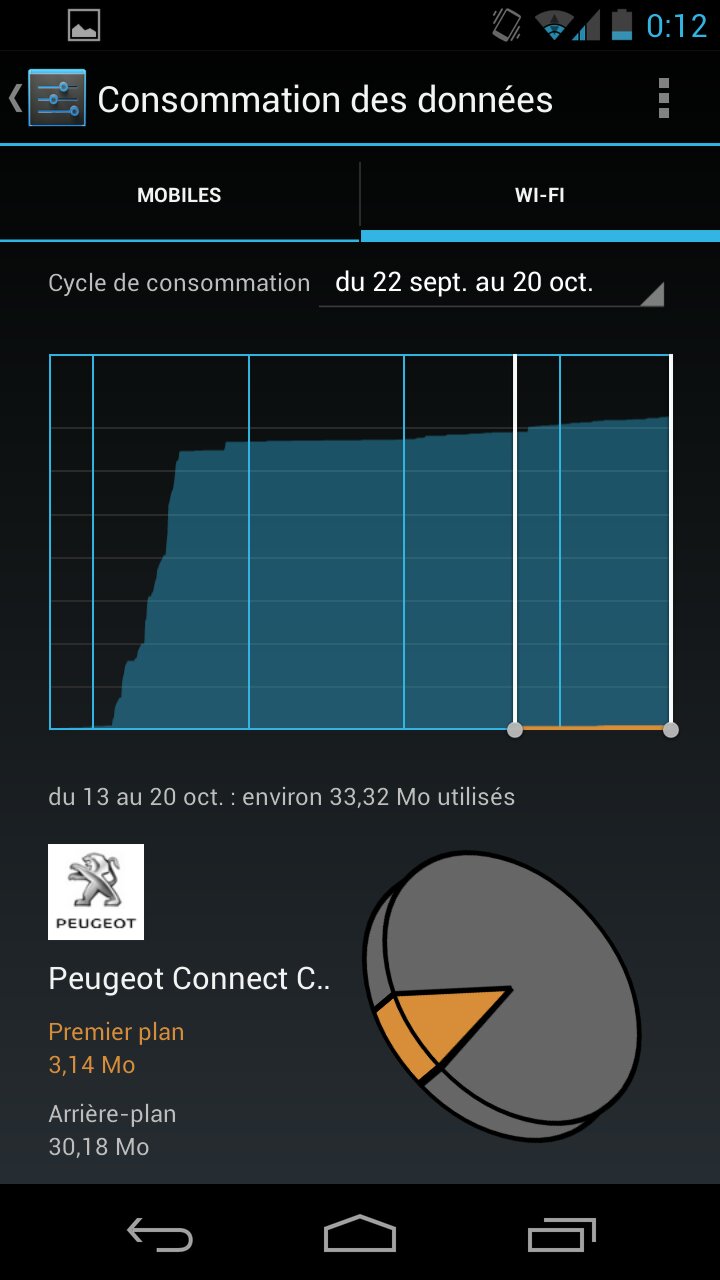This screenshot has height=1280, width=720.
Task: Expand the consumption cycle dropdown
Action: tap(491, 284)
